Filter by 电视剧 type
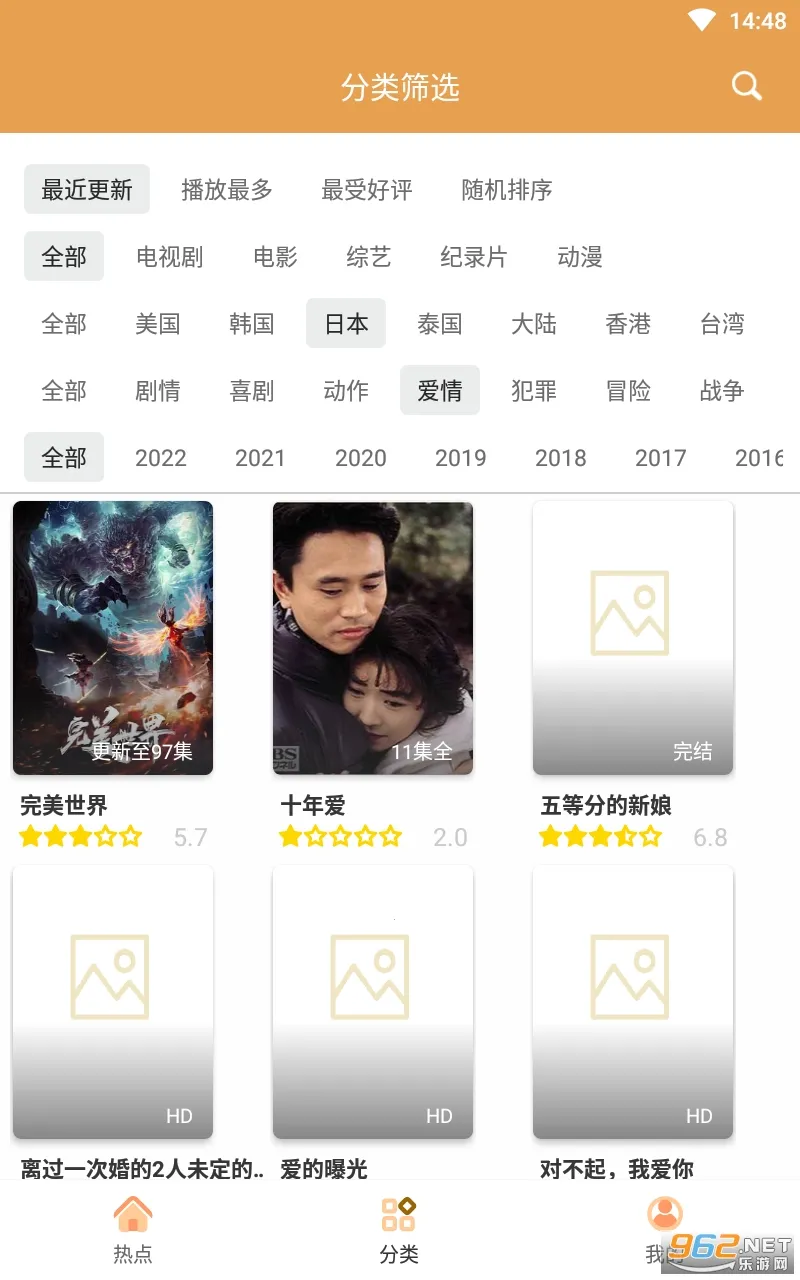Viewport: 800px width, 1280px height. 170,257
